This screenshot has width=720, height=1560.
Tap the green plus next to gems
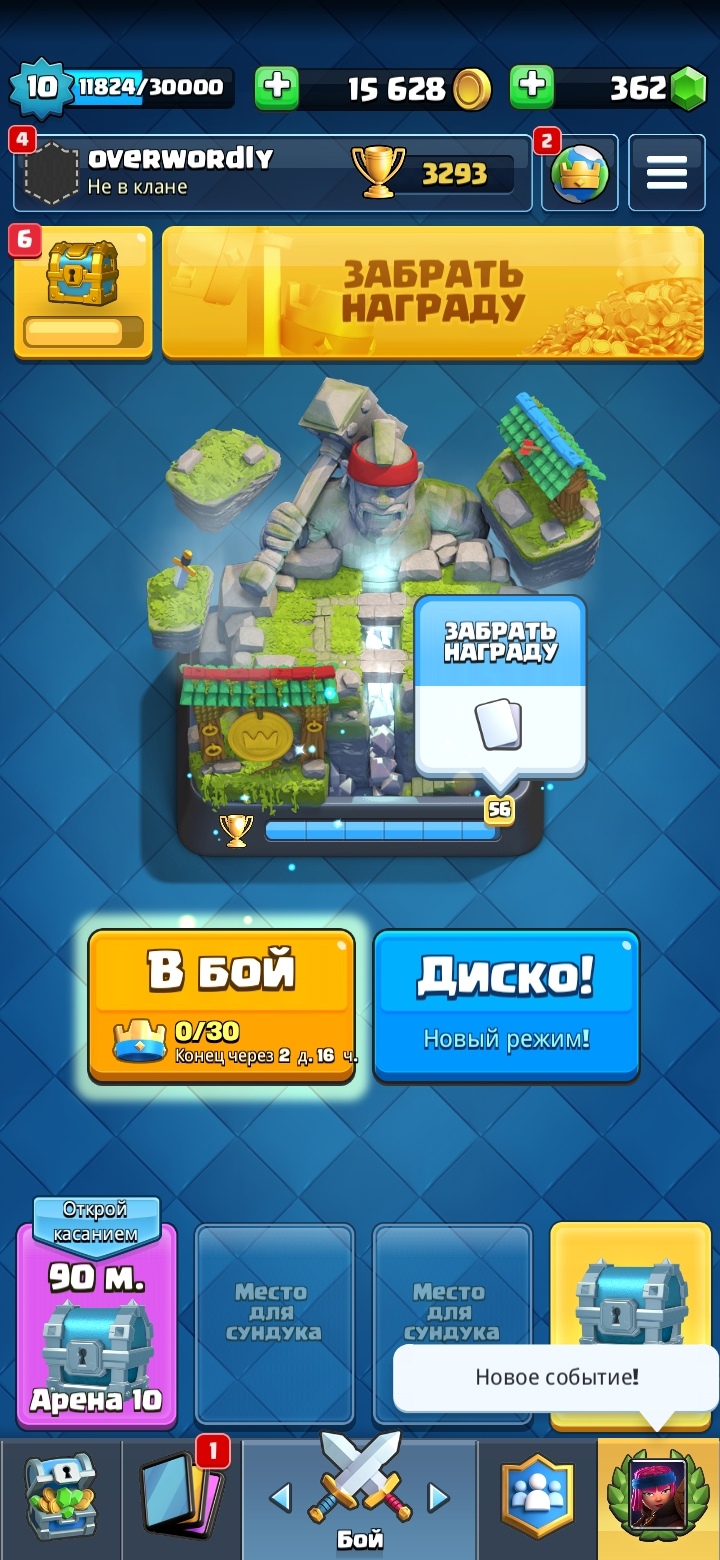(532, 88)
